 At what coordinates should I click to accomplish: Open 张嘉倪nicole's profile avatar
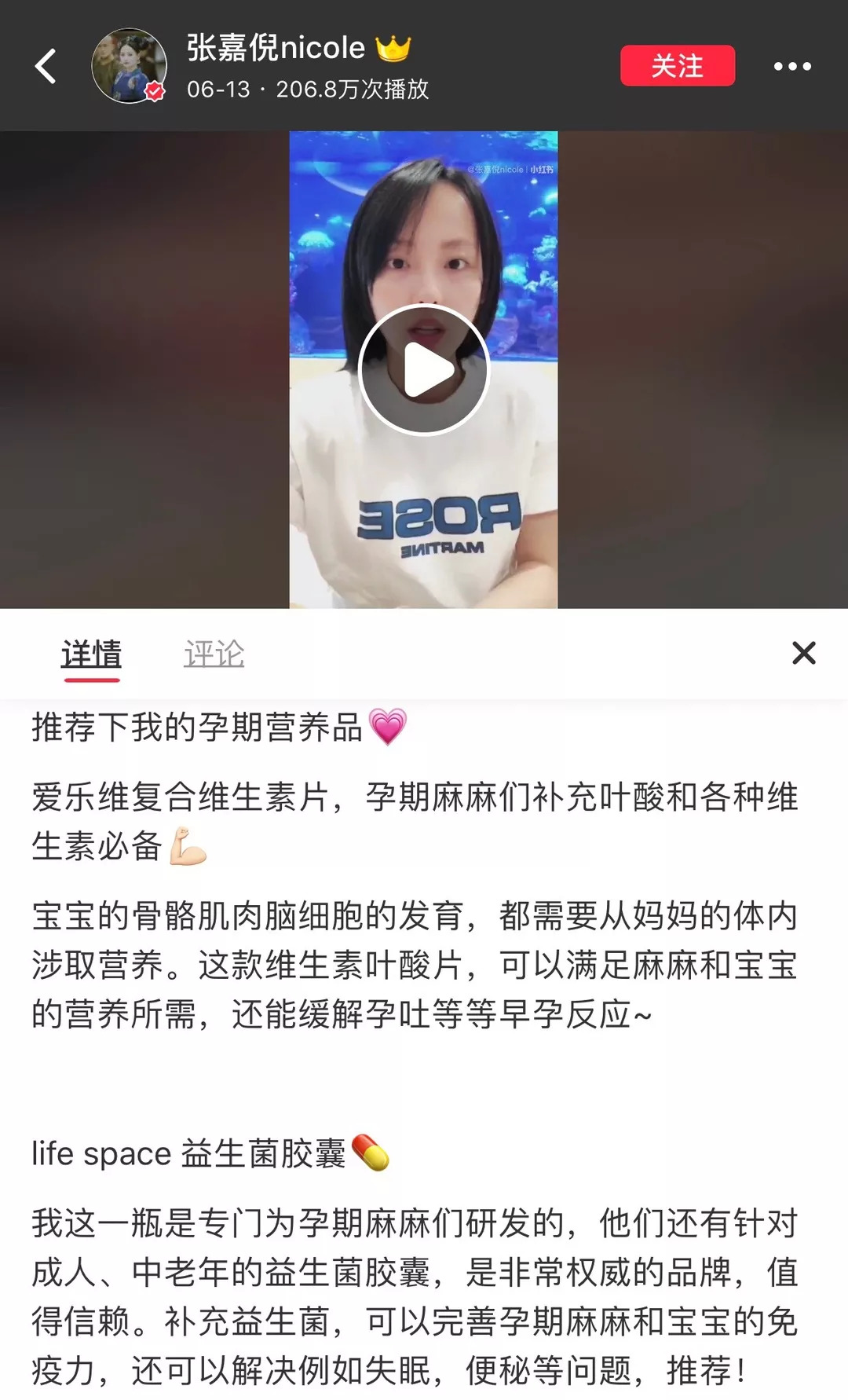[x=129, y=66]
